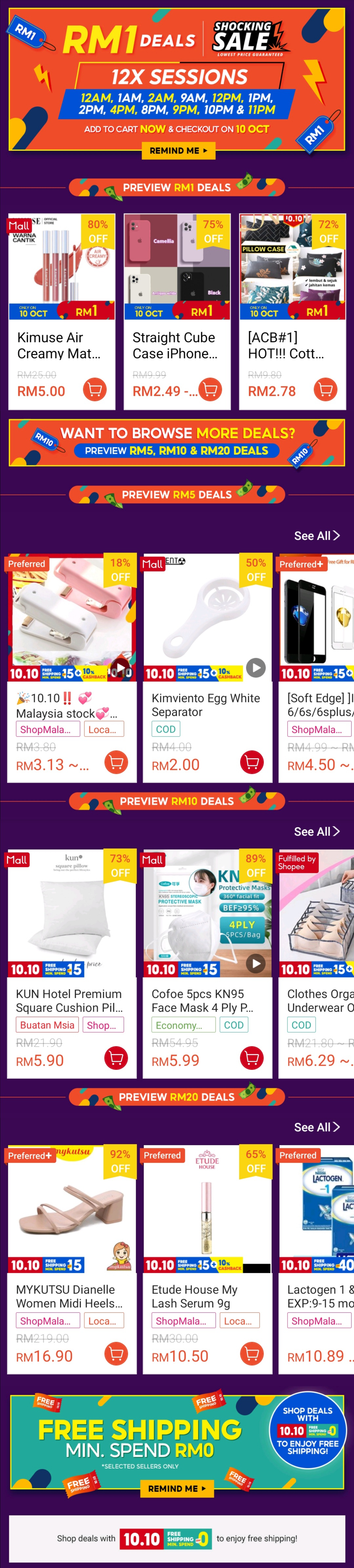The height and width of the screenshot is (1568, 354).
Task: Add KUN Hotel Premium Cushion Pillow to cart
Action: click(x=116, y=1058)
